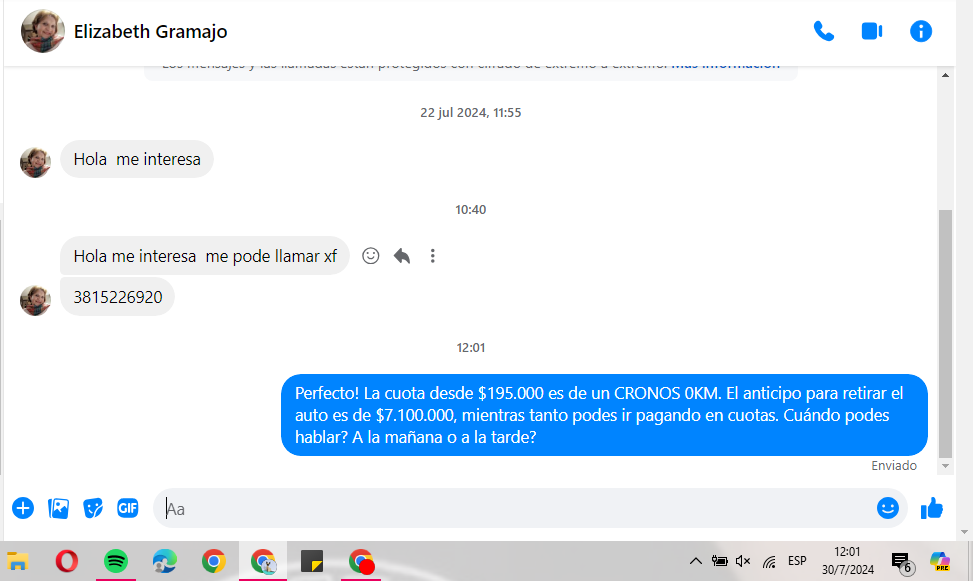Open the emoji picker in message box
973x581 pixels.
[x=888, y=508]
